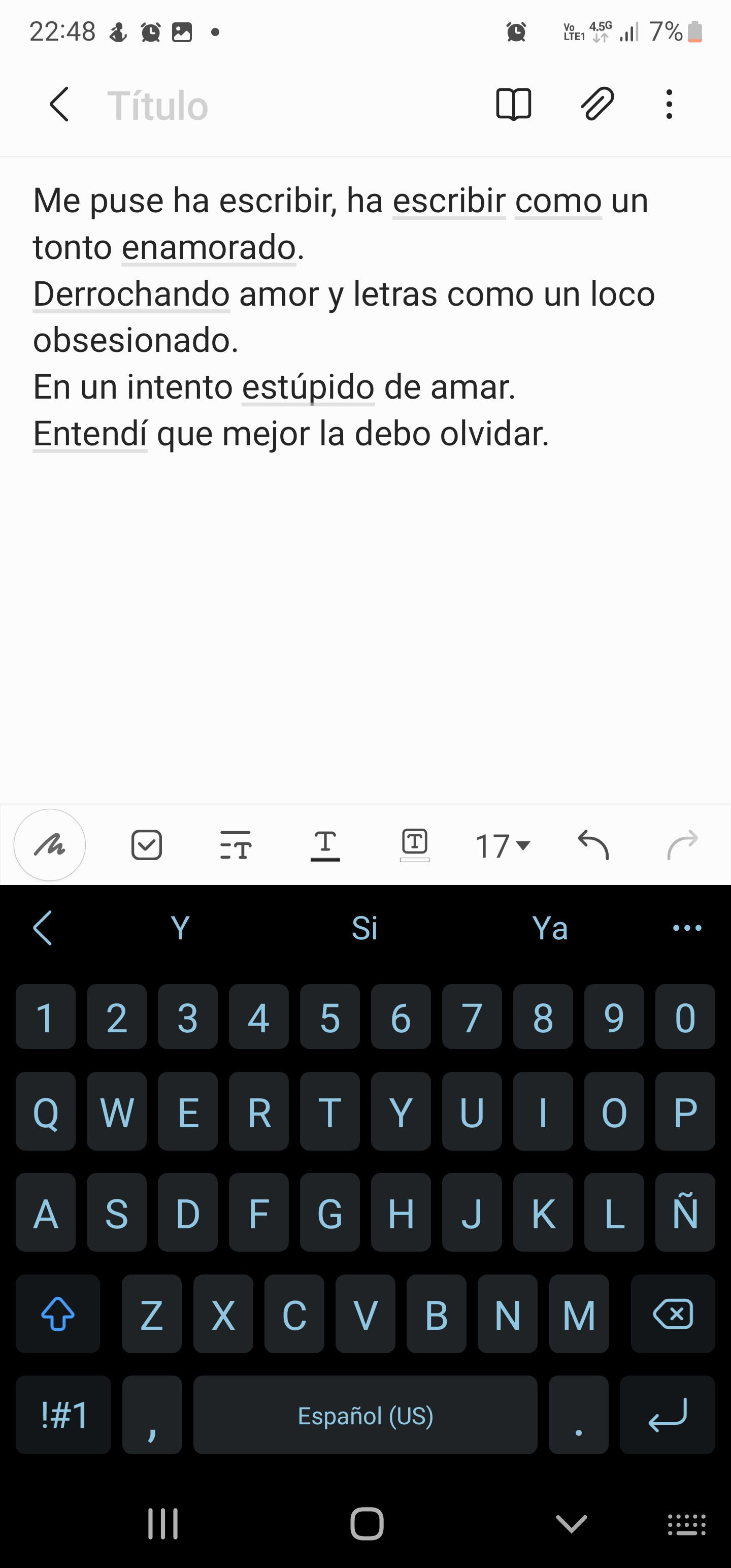Screen dimensions: 731x1568
Task: Tap the Título field to name the note
Action: click(158, 106)
